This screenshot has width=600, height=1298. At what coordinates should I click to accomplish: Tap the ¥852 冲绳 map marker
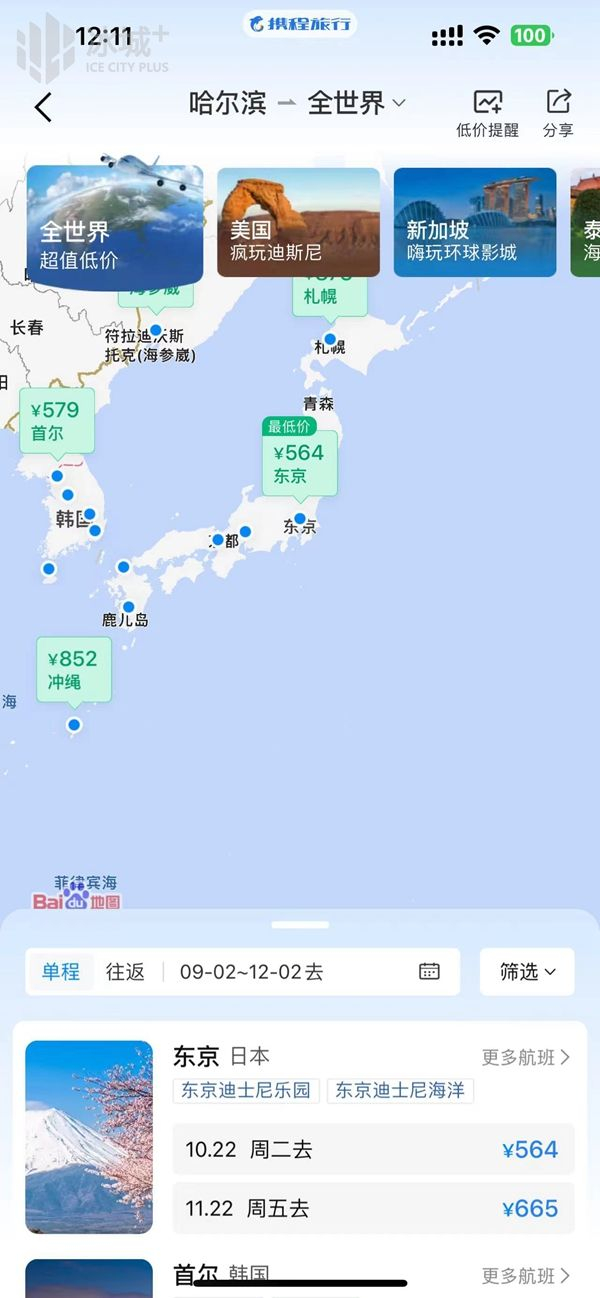74,669
